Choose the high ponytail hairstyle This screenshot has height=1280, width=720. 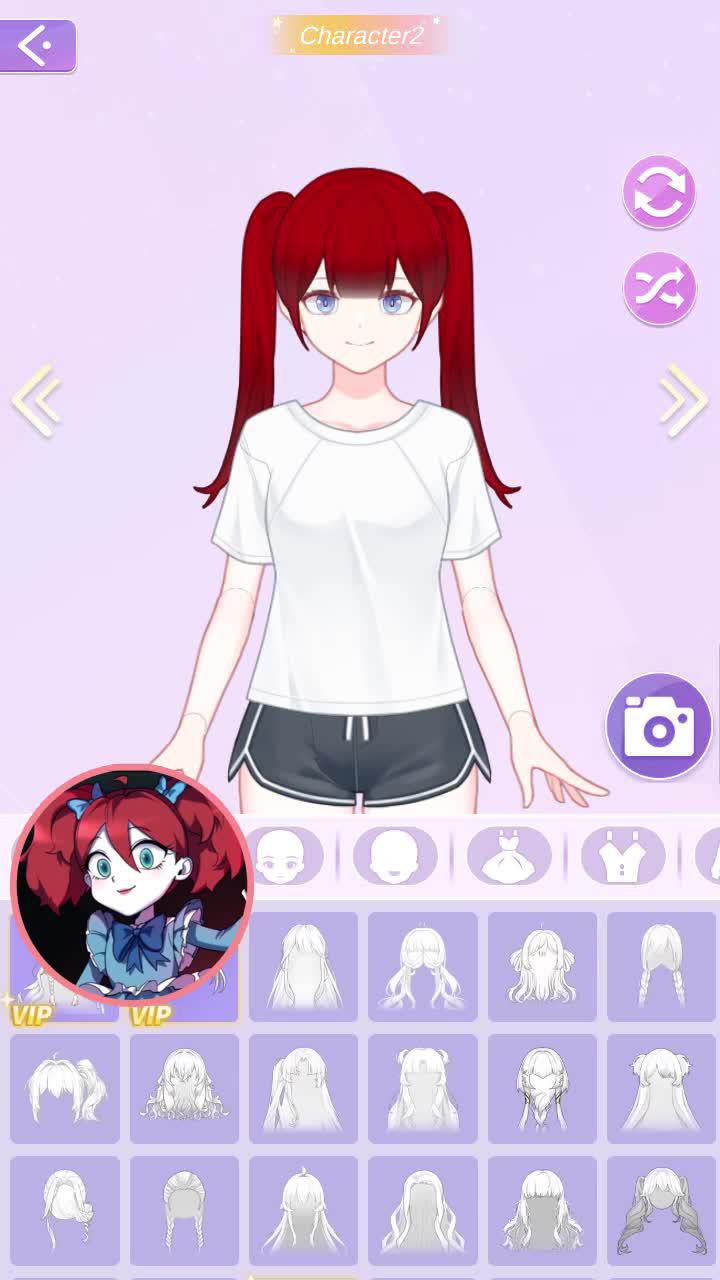click(64, 1088)
